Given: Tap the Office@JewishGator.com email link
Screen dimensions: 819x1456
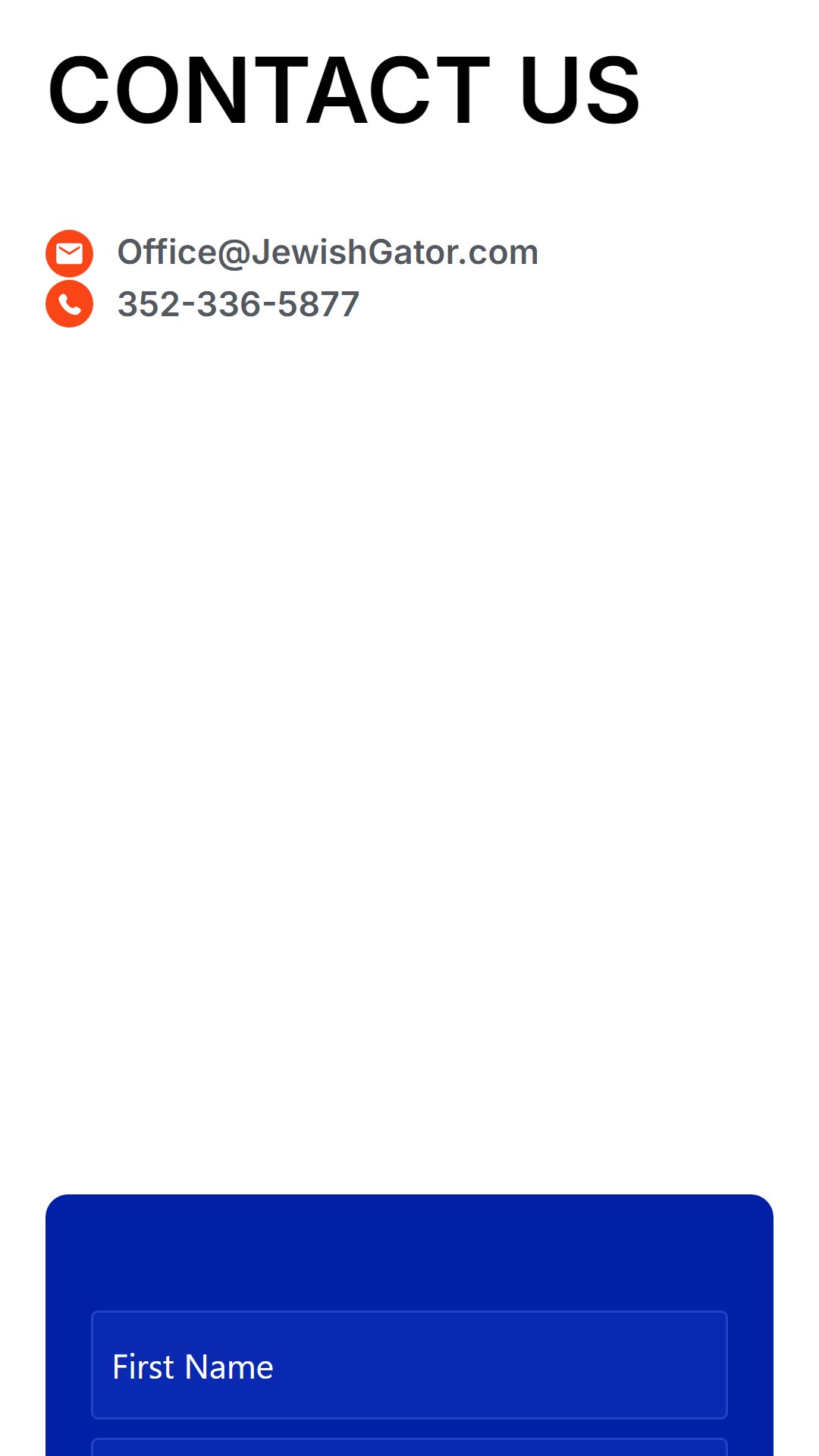Looking at the screenshot, I should tap(328, 253).
